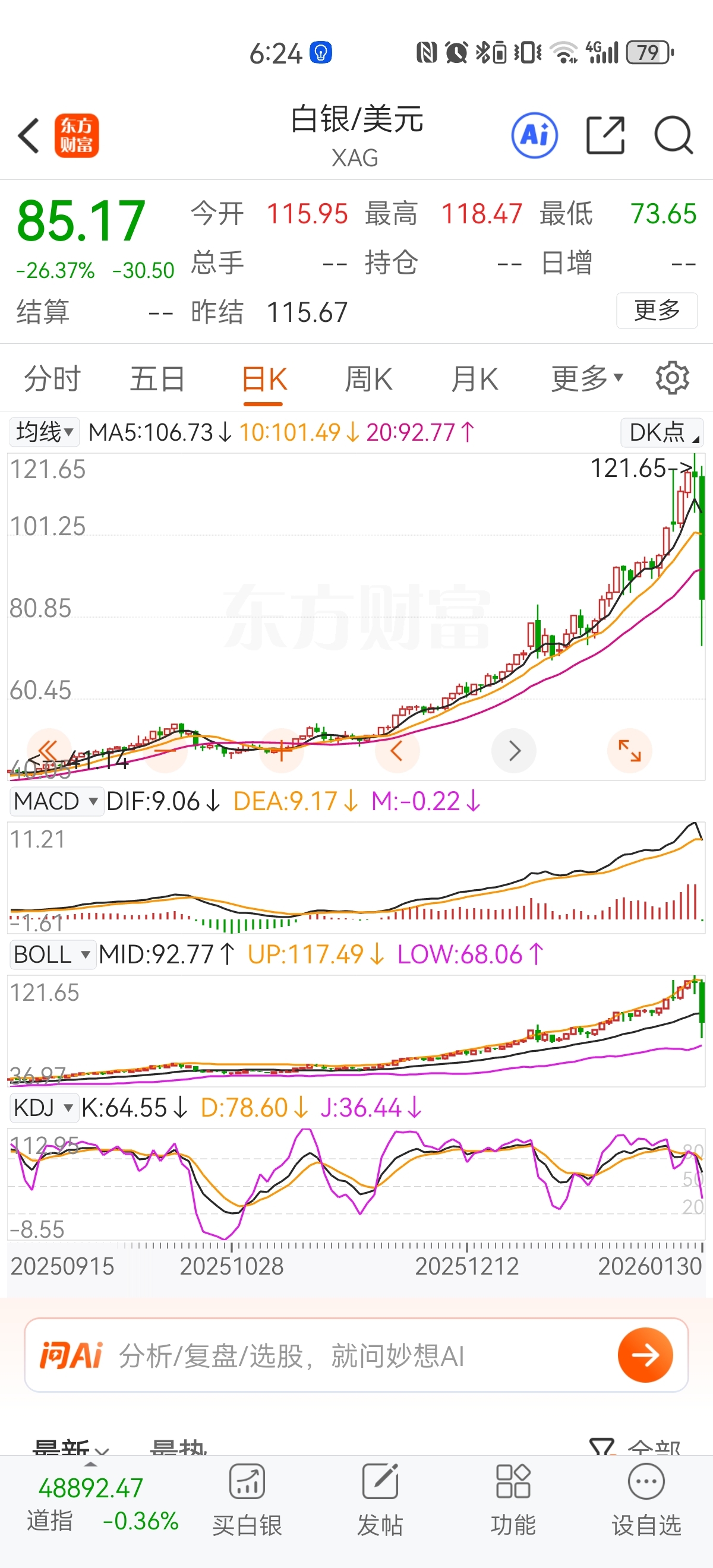Share this silver quote page
This screenshot has width=713, height=1568.
[x=605, y=135]
